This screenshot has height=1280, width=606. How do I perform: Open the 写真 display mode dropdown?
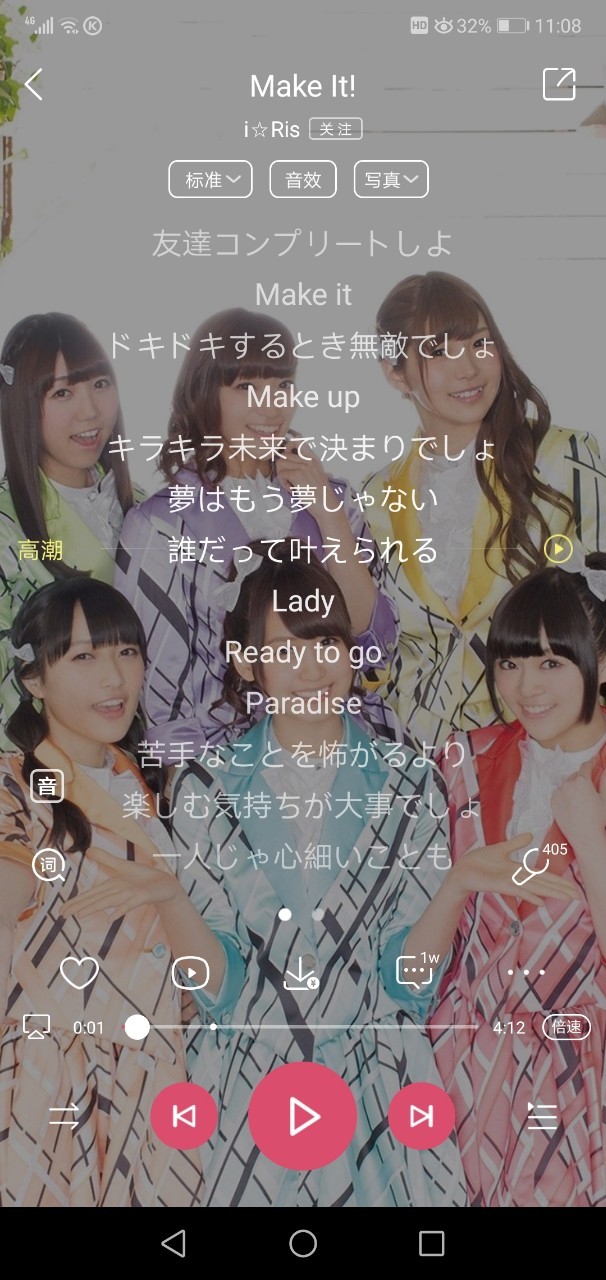click(391, 180)
